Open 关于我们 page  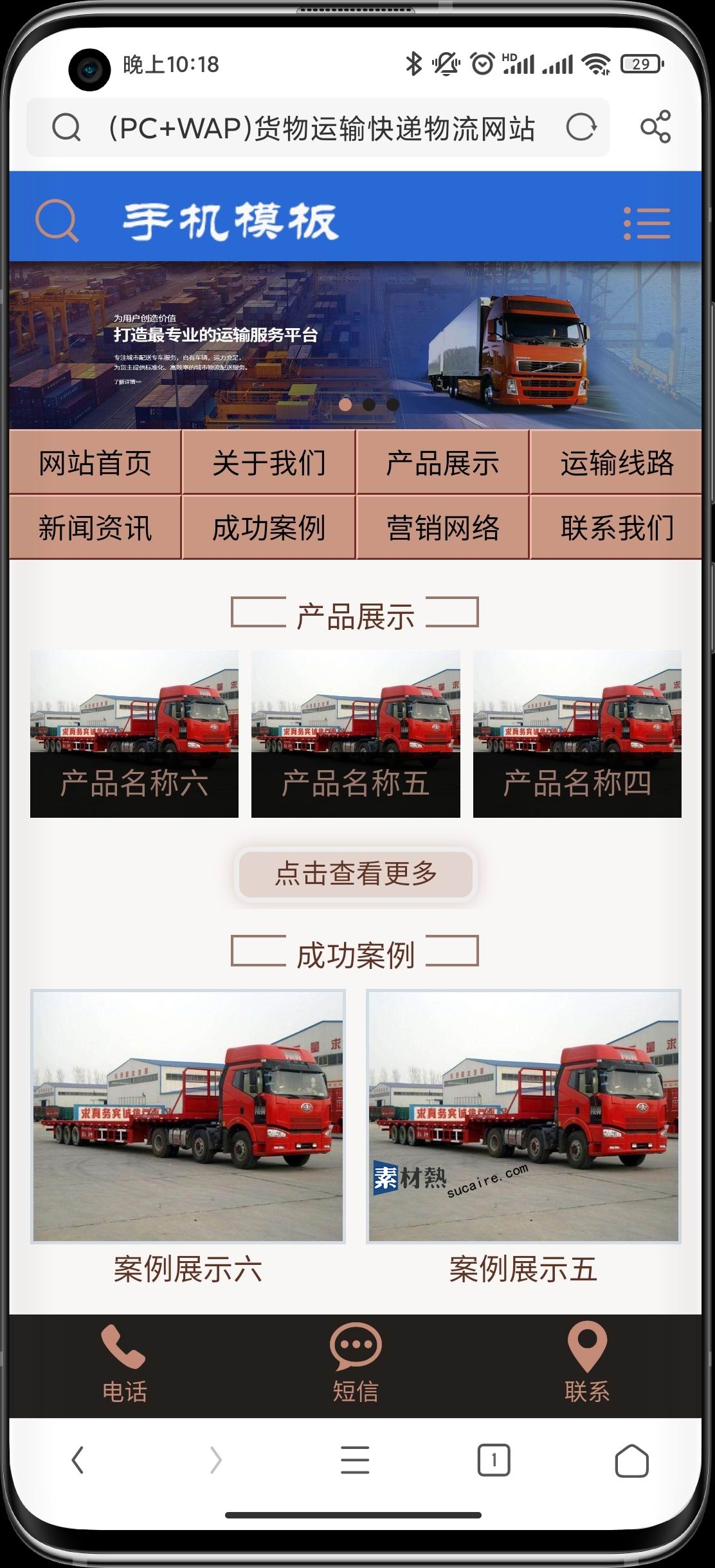pyautogui.click(x=269, y=463)
